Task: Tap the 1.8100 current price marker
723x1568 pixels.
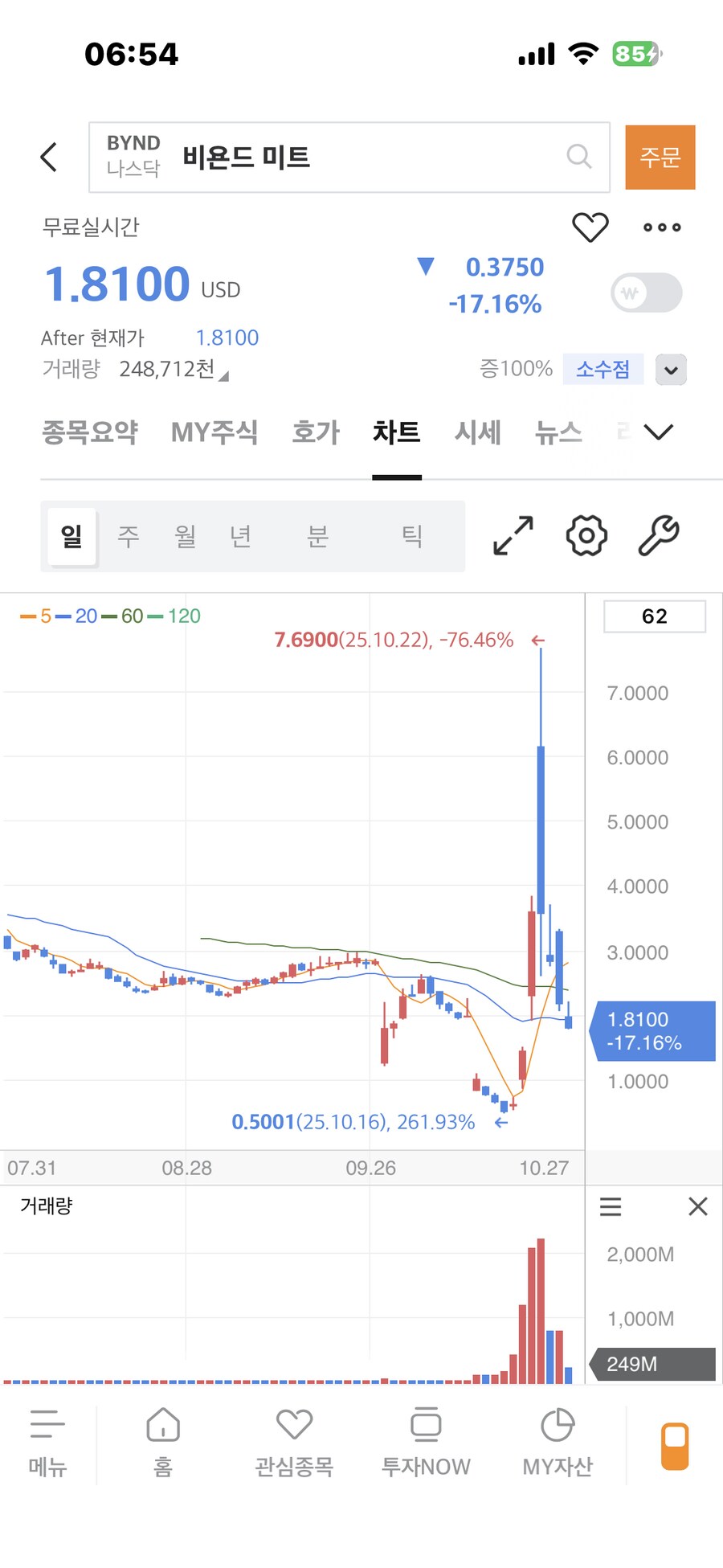Action: pyautogui.click(x=655, y=1030)
